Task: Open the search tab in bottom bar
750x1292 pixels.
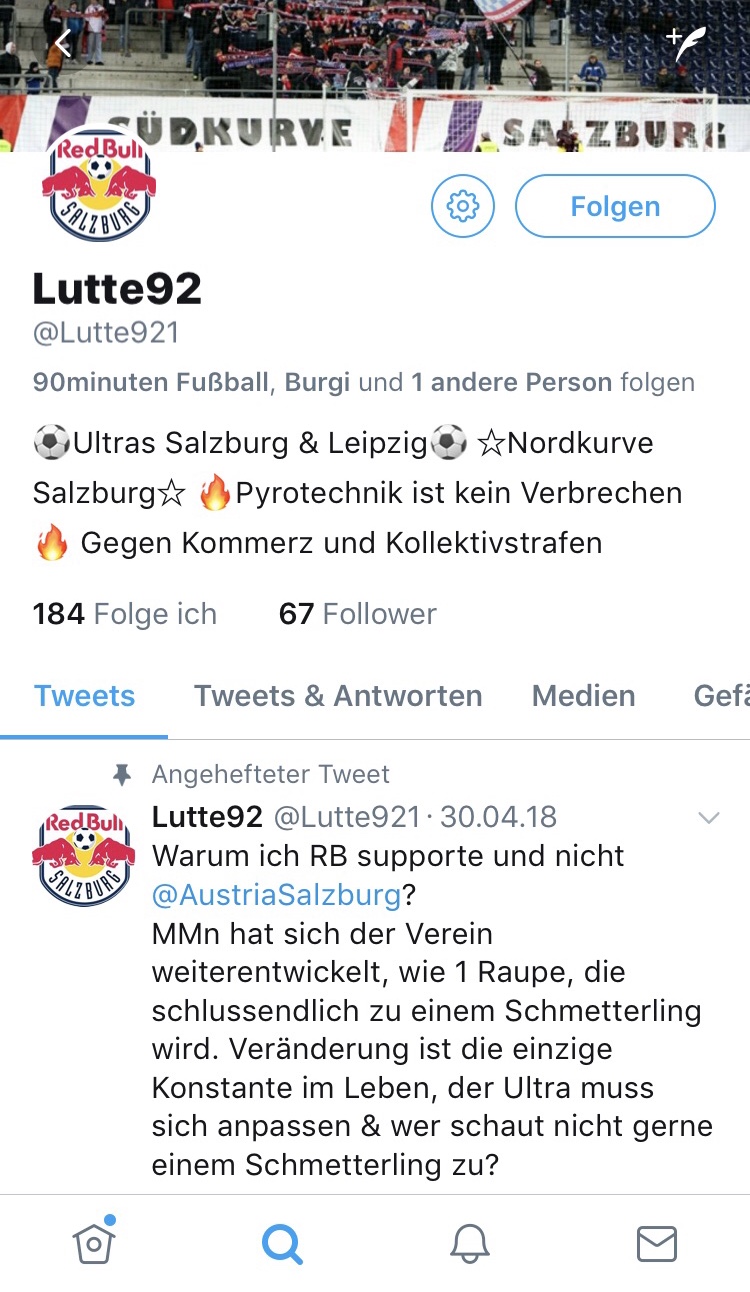Action: [x=282, y=1244]
